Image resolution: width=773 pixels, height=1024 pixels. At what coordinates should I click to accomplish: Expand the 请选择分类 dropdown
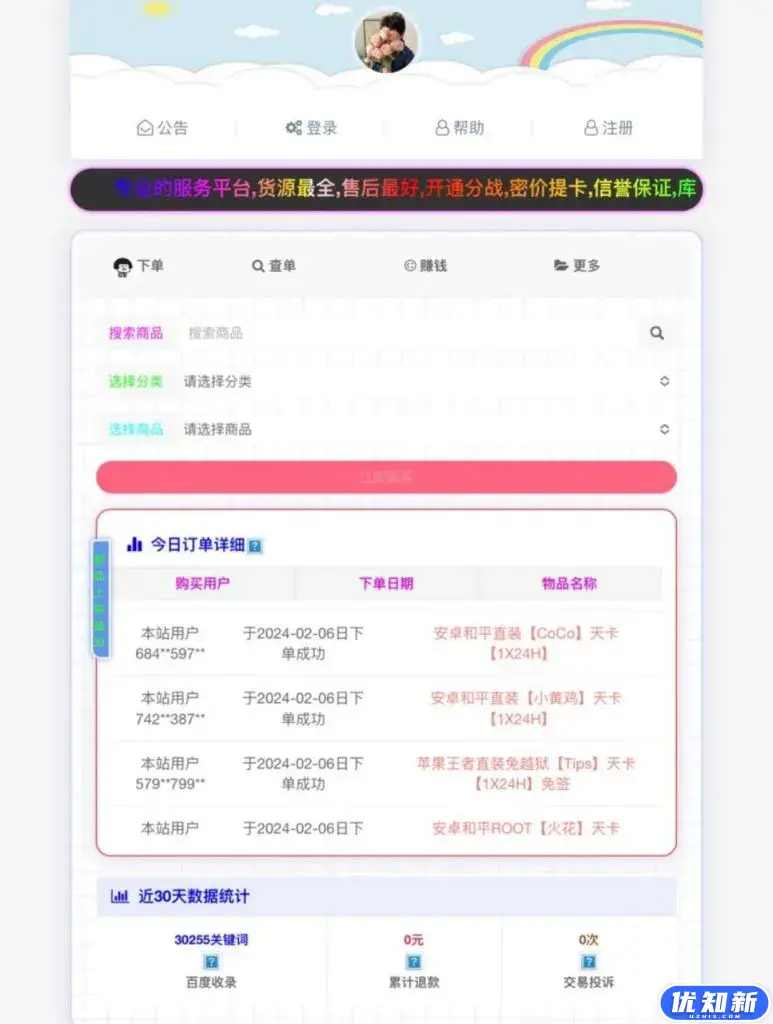point(420,381)
